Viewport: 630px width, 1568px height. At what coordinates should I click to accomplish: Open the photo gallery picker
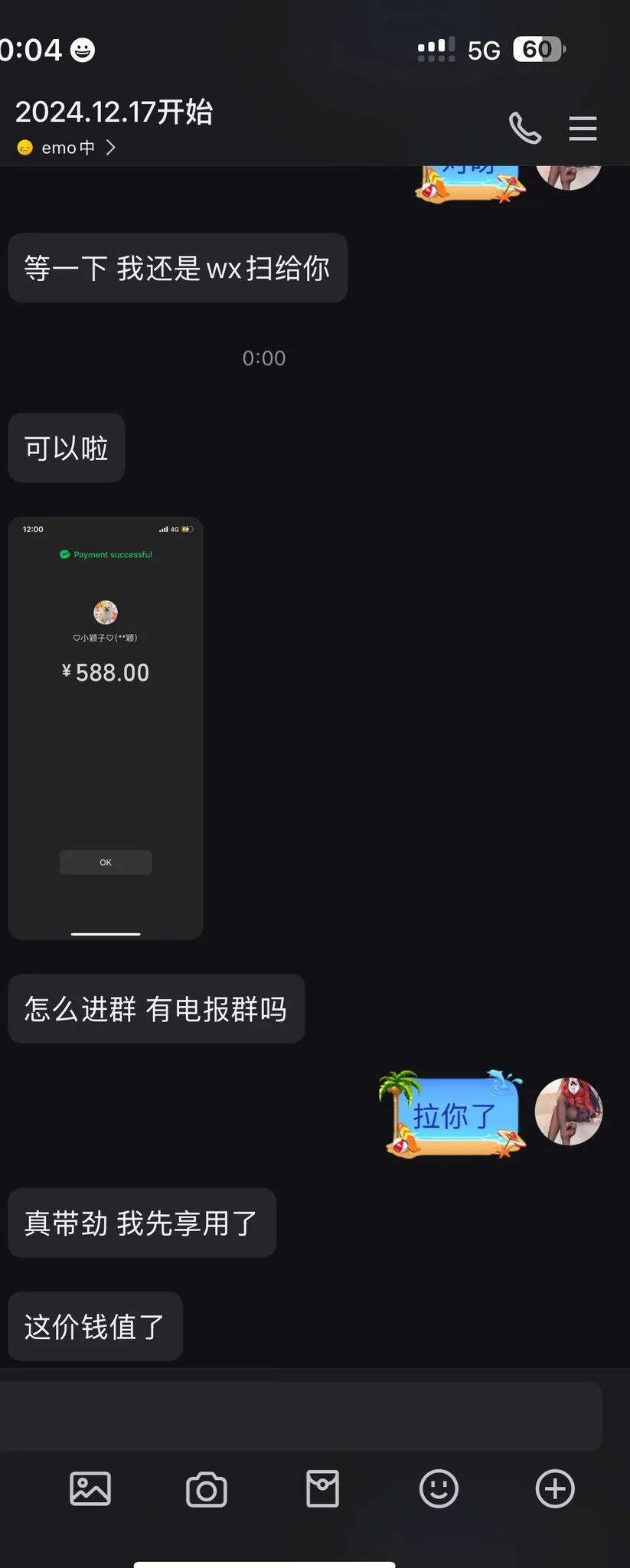pyautogui.click(x=90, y=1489)
